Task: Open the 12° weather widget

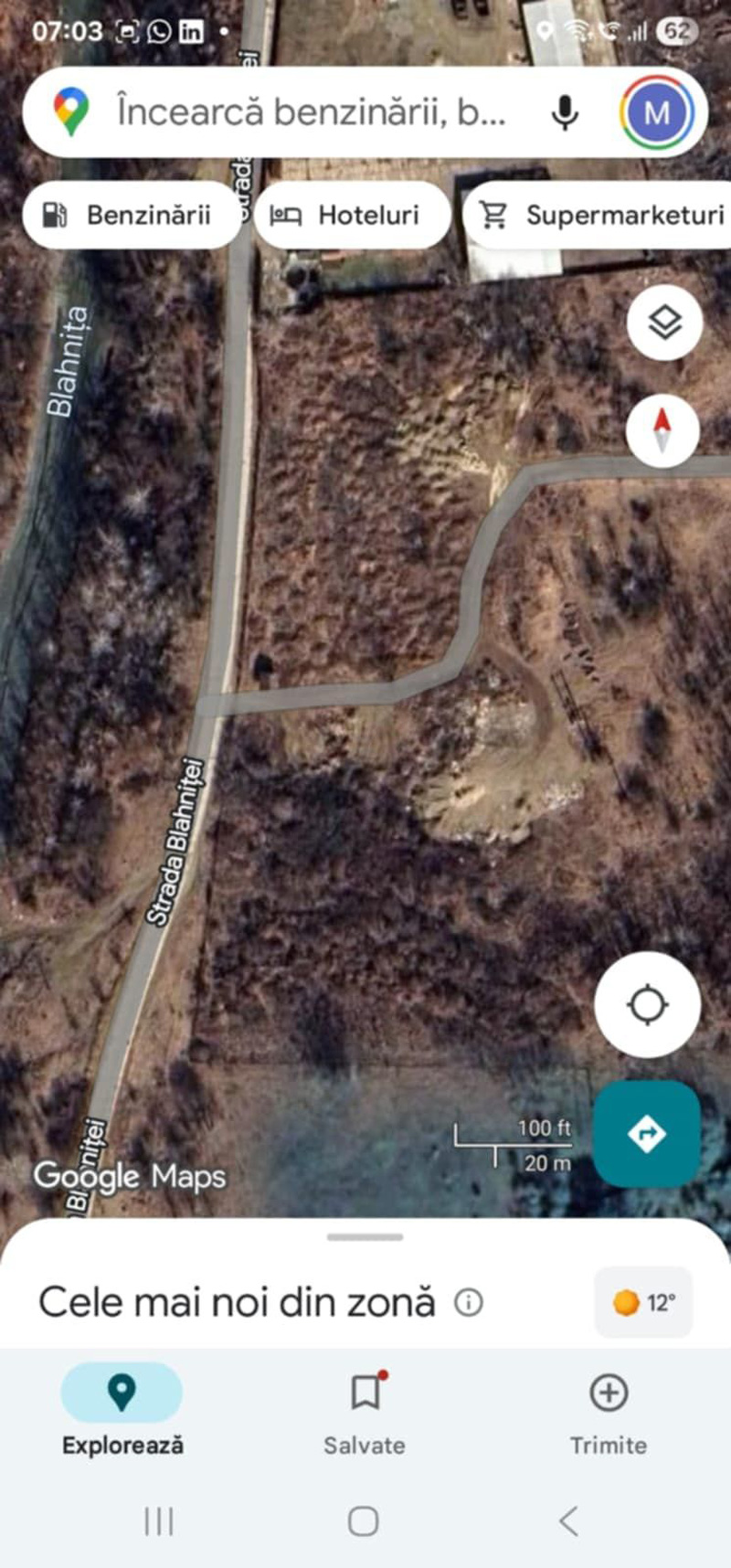Action: click(x=643, y=1302)
